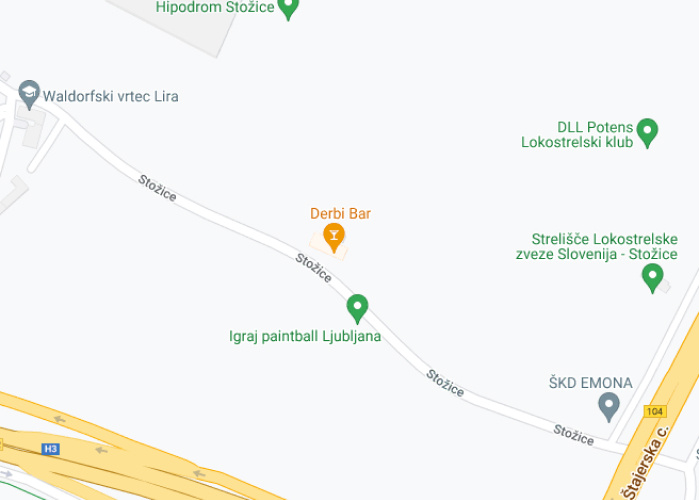Select the Waldorfski vrtec Lira pin
This screenshot has width=699, height=500.
tap(29, 95)
